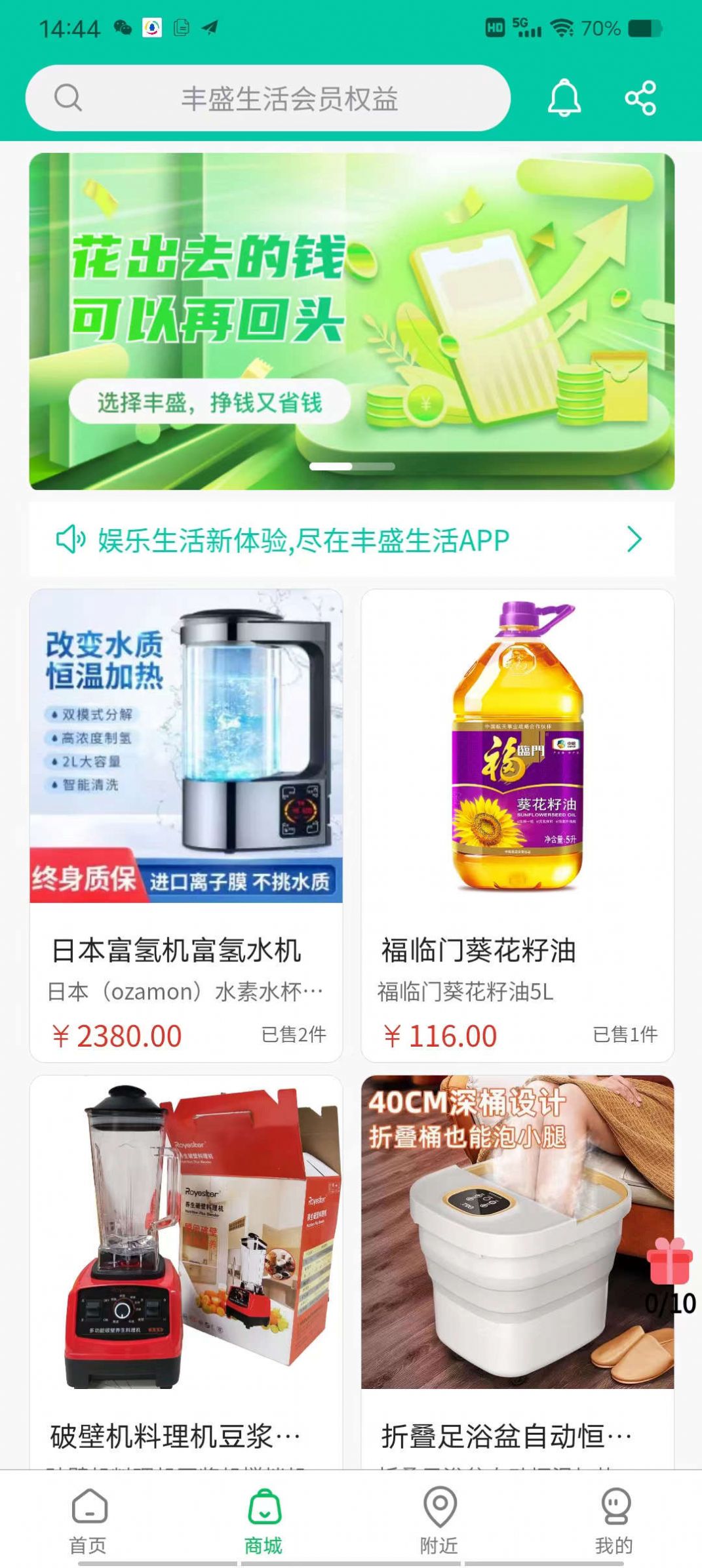The height and width of the screenshot is (1568, 702).
Task: Tap the floating red gift box
Action: click(x=669, y=1262)
